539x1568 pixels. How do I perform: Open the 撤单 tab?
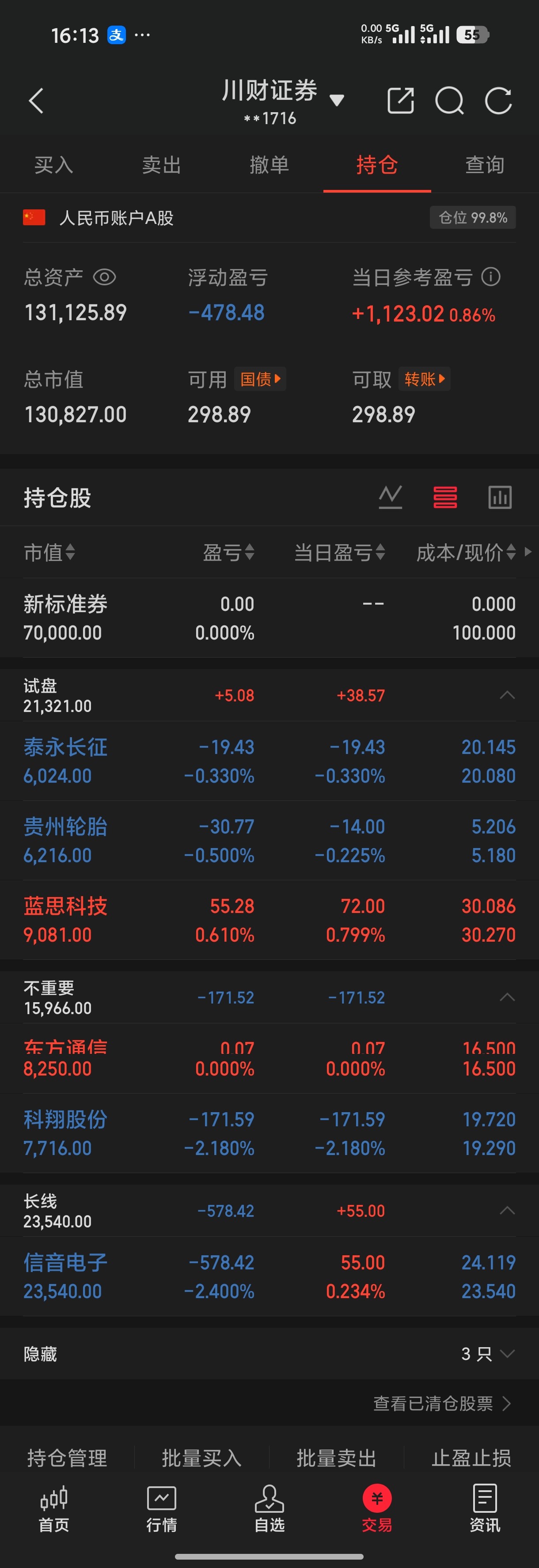[x=269, y=165]
